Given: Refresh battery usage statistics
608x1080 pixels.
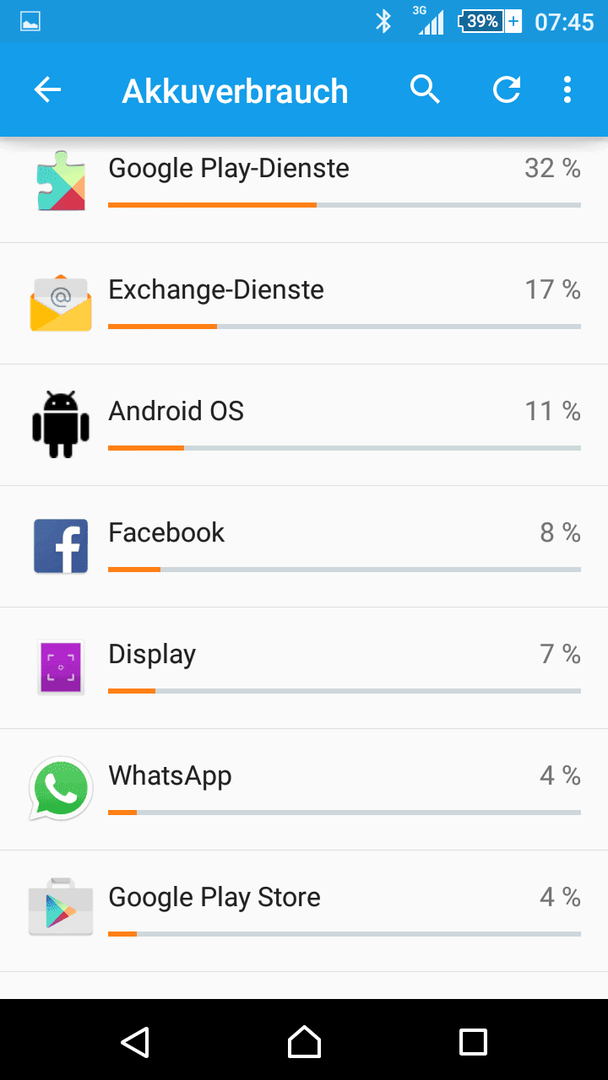Looking at the screenshot, I should click(x=506, y=90).
